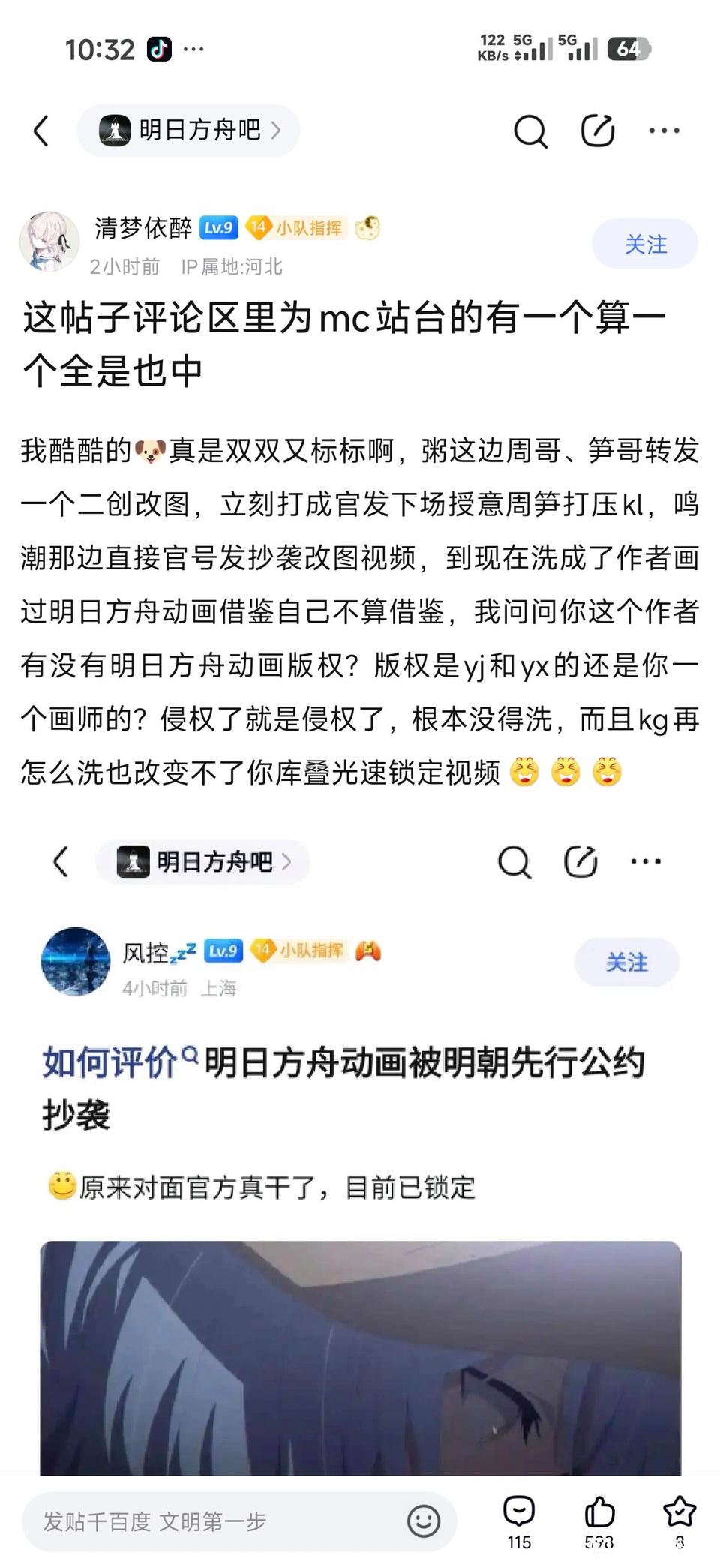Open the overflow menu at the top

(664, 131)
